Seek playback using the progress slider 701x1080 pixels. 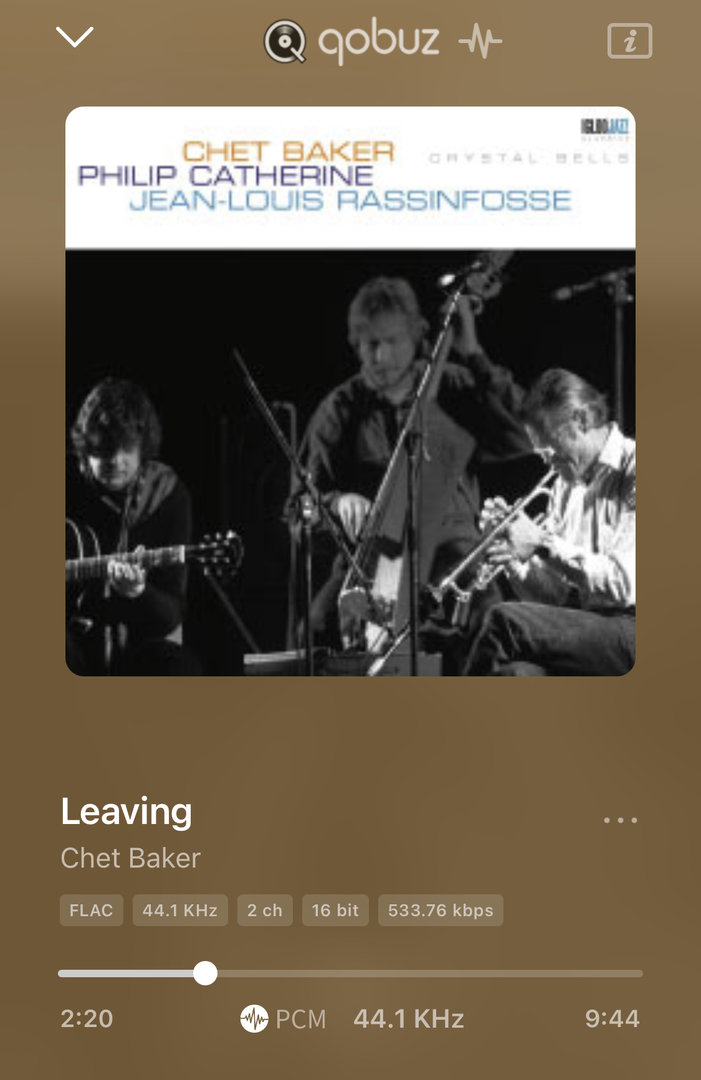(x=205, y=973)
